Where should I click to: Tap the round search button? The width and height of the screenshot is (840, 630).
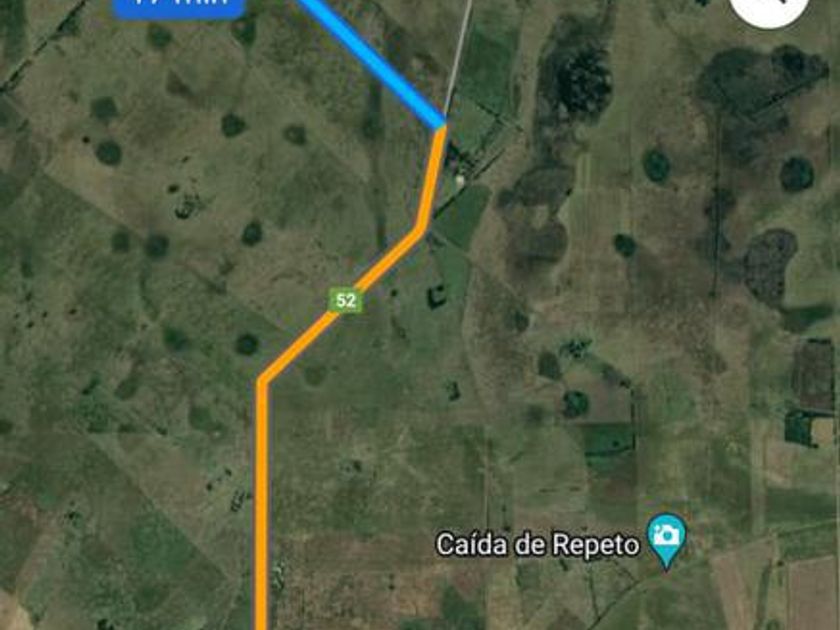pyautogui.click(x=768, y=8)
